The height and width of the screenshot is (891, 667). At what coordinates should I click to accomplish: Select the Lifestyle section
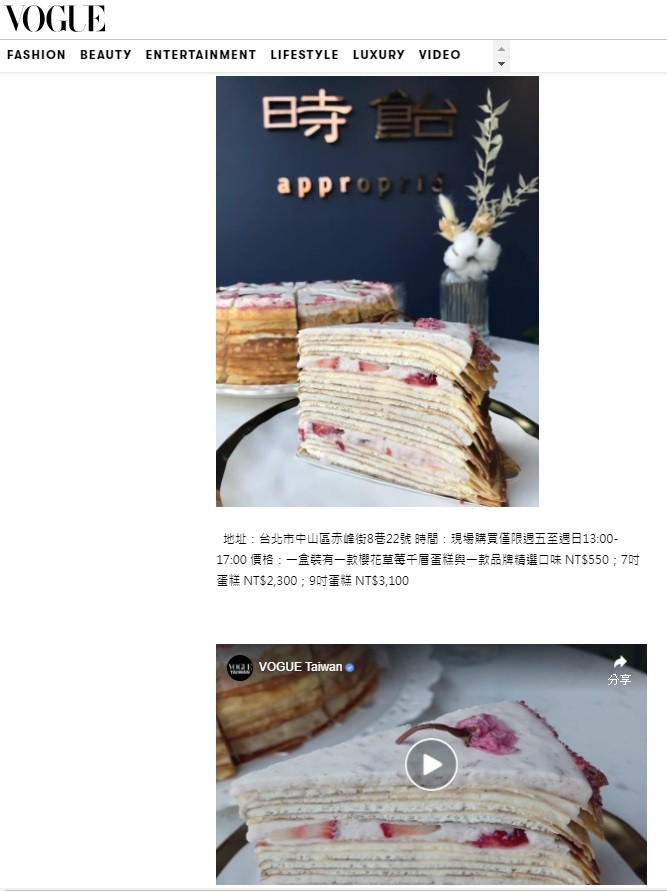(x=304, y=55)
